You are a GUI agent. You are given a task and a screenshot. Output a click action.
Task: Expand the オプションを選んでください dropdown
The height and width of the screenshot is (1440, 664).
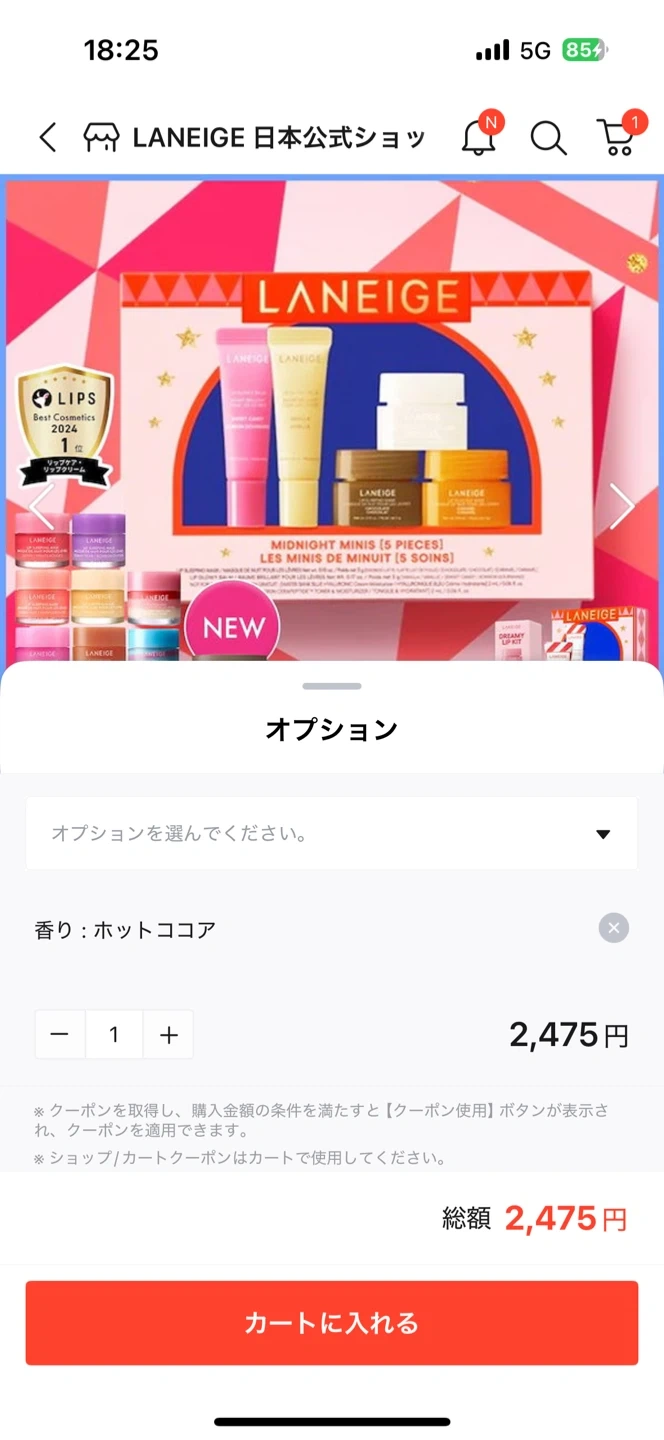[331, 834]
